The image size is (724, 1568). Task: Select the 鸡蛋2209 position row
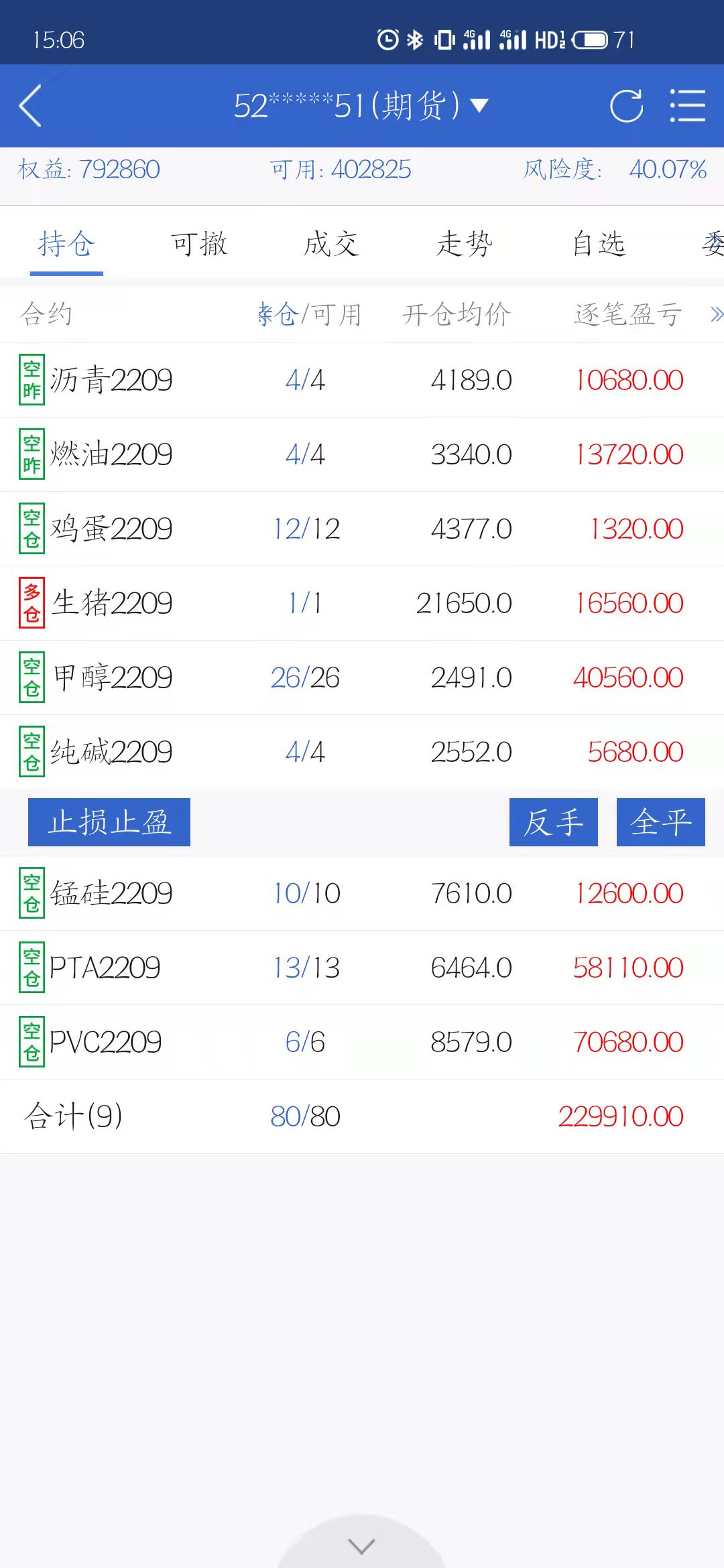click(362, 529)
